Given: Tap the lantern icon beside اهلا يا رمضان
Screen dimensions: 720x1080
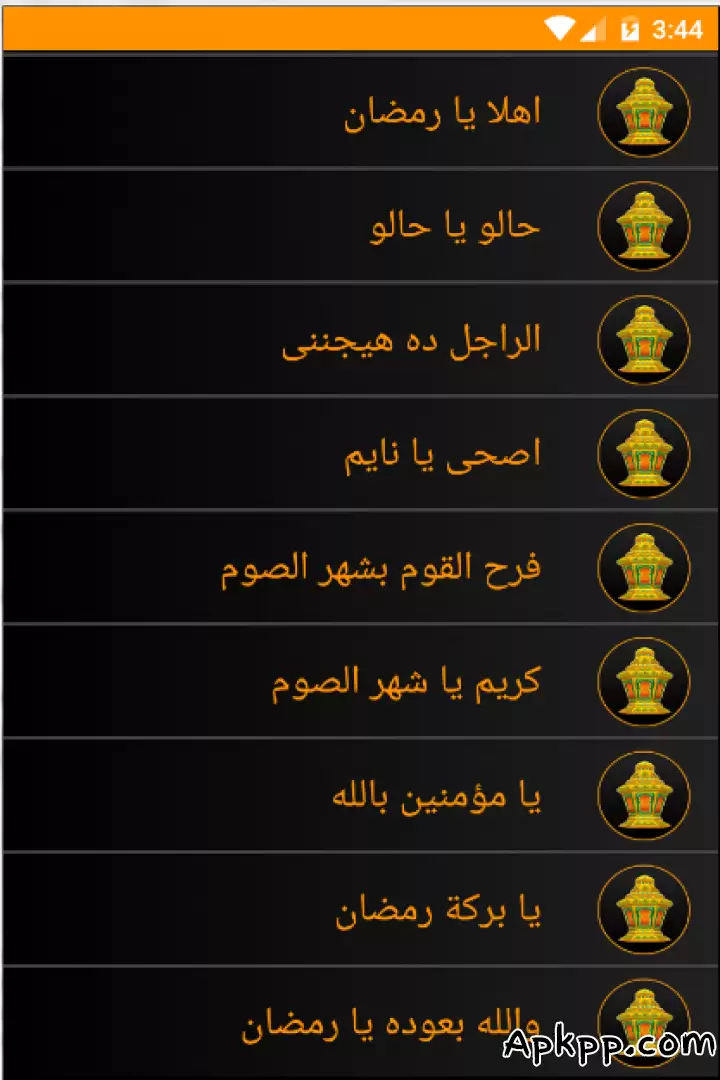Looking at the screenshot, I should (x=645, y=111).
